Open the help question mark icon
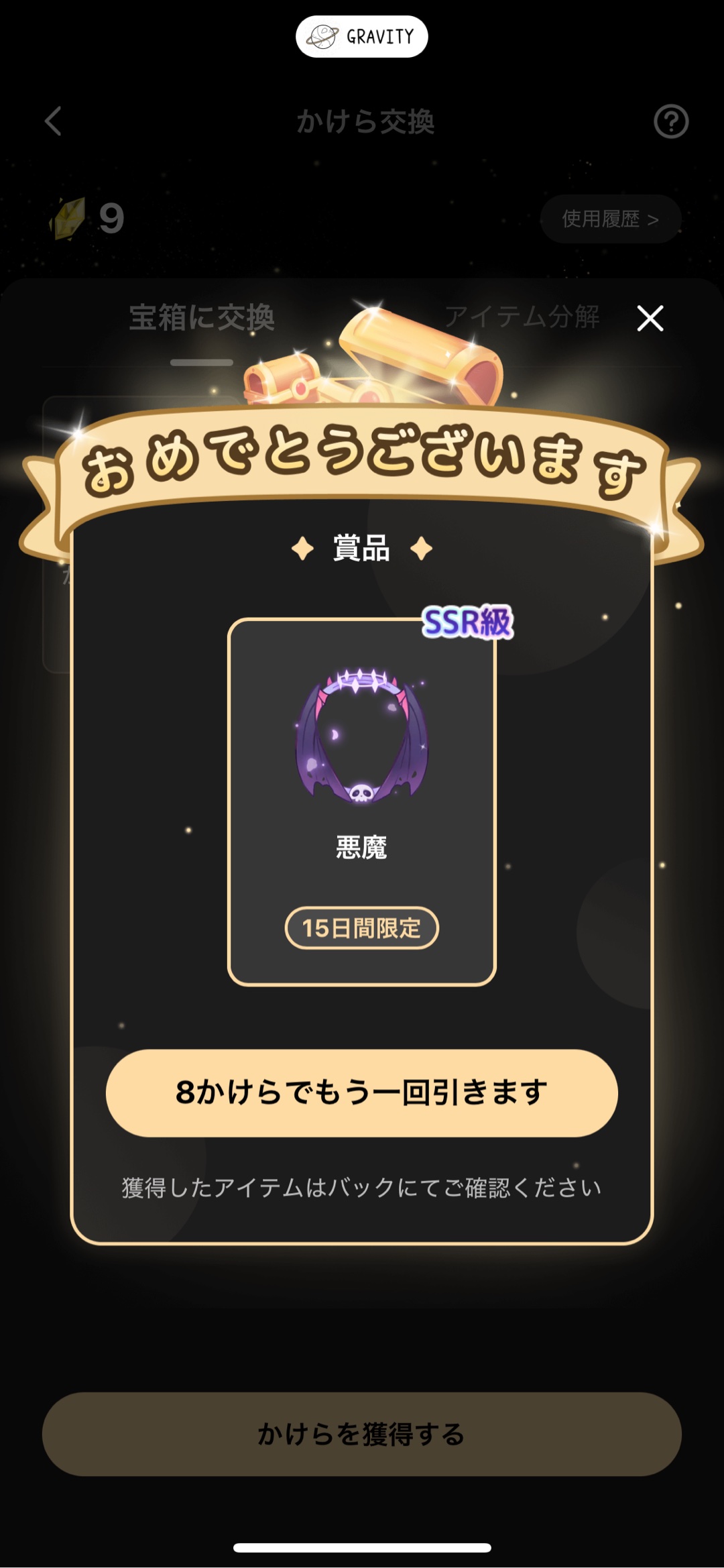 coord(670,121)
